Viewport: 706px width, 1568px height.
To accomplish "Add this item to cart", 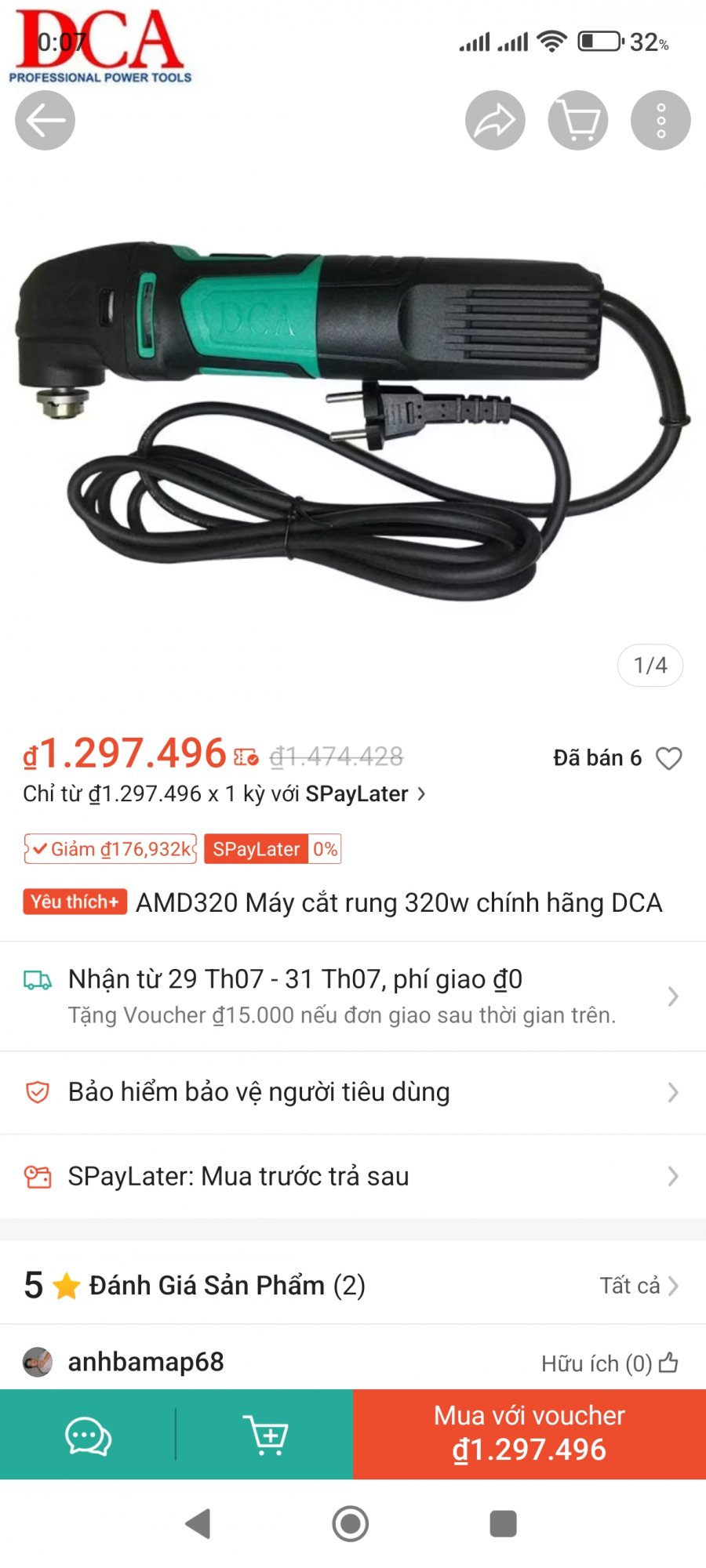I will [266, 1436].
